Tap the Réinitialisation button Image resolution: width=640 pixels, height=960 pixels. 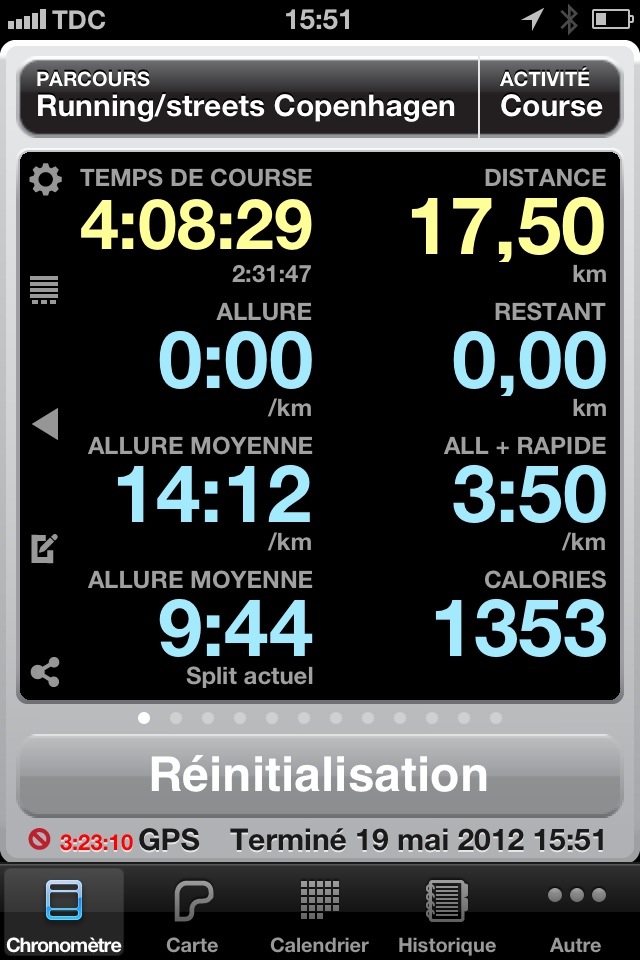pyautogui.click(x=319, y=775)
